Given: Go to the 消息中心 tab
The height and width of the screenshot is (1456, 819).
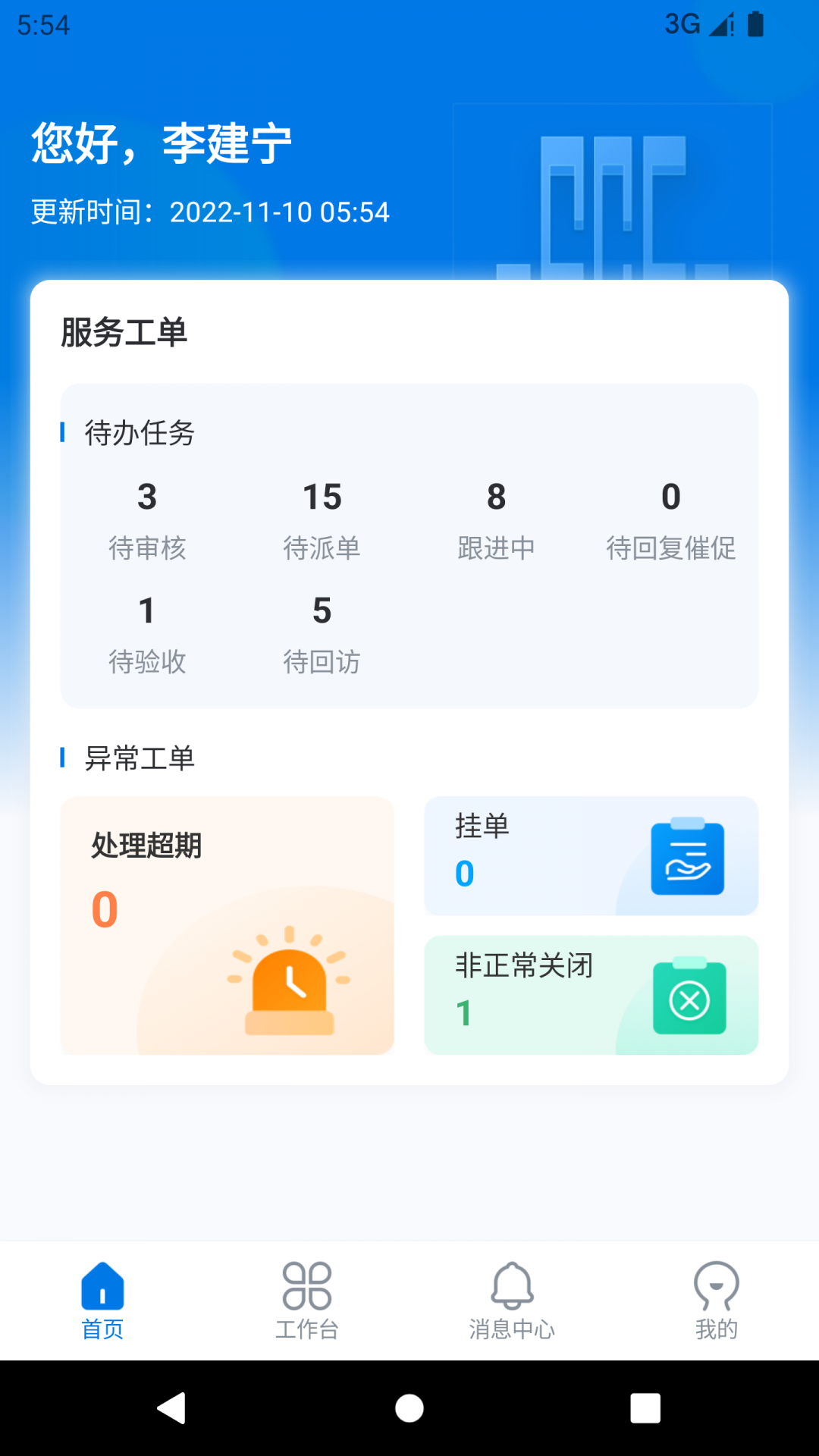Looking at the screenshot, I should pos(512,1300).
